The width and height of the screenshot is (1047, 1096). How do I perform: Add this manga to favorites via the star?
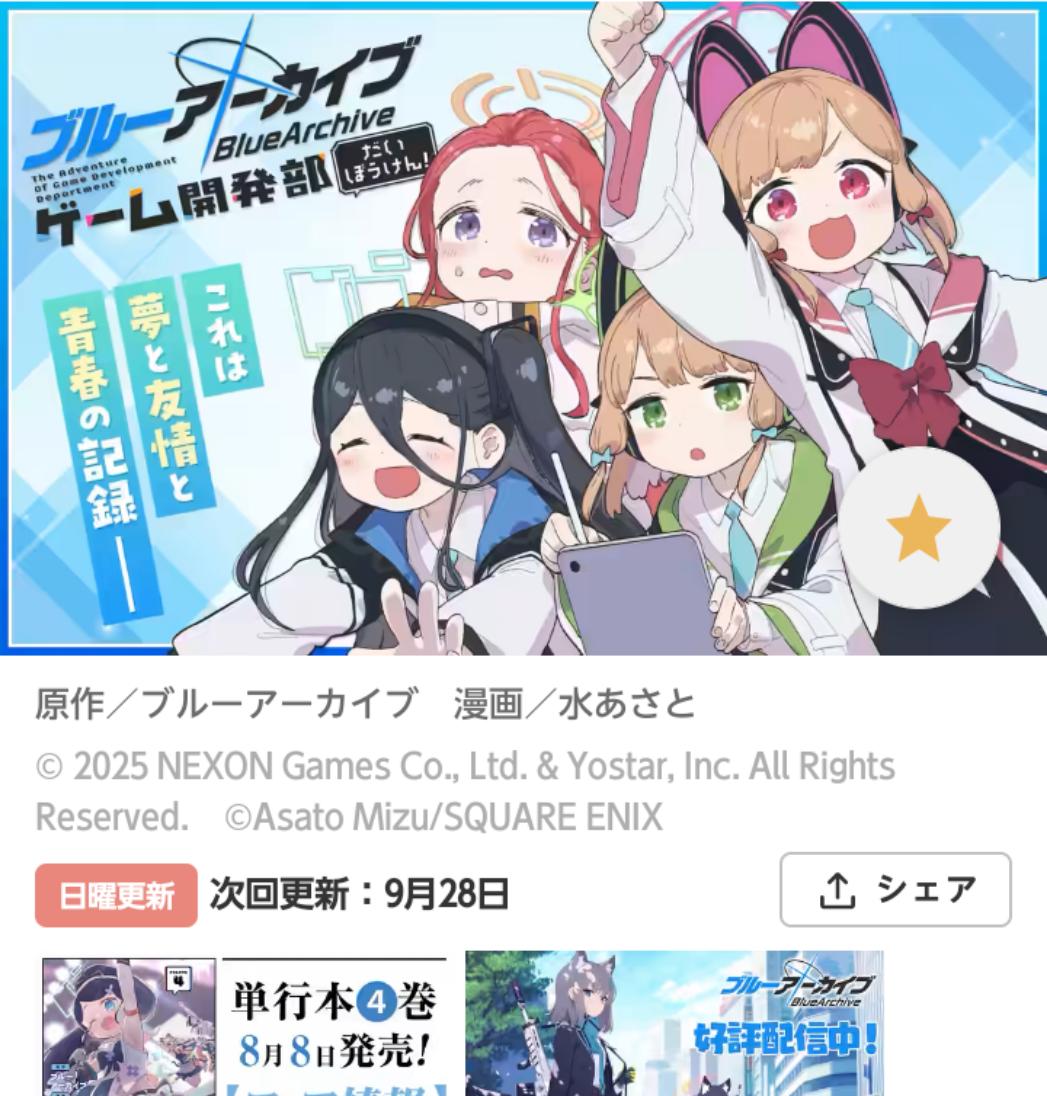point(918,529)
